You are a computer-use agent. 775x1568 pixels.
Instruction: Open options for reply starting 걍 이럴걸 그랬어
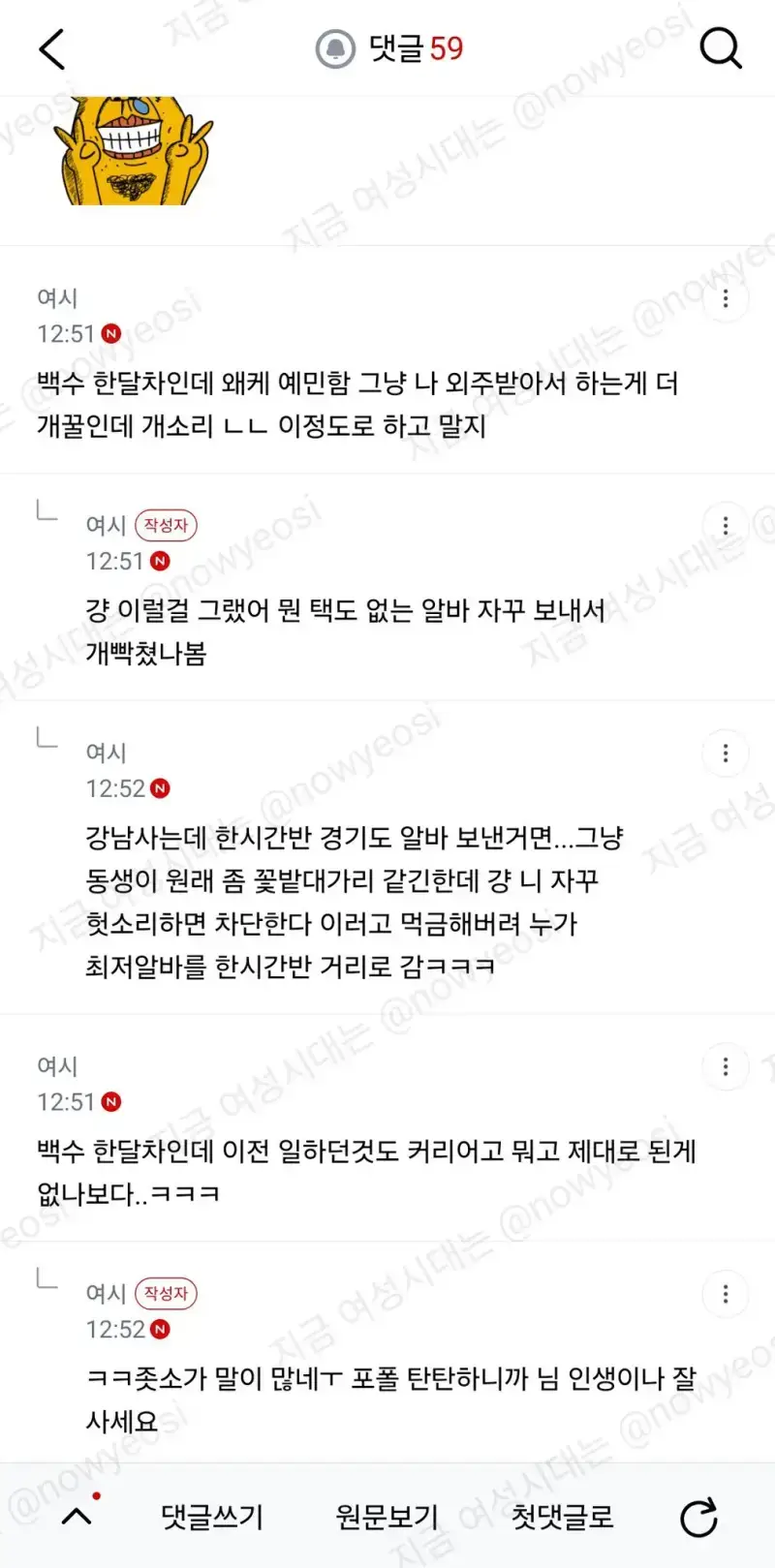tap(726, 526)
